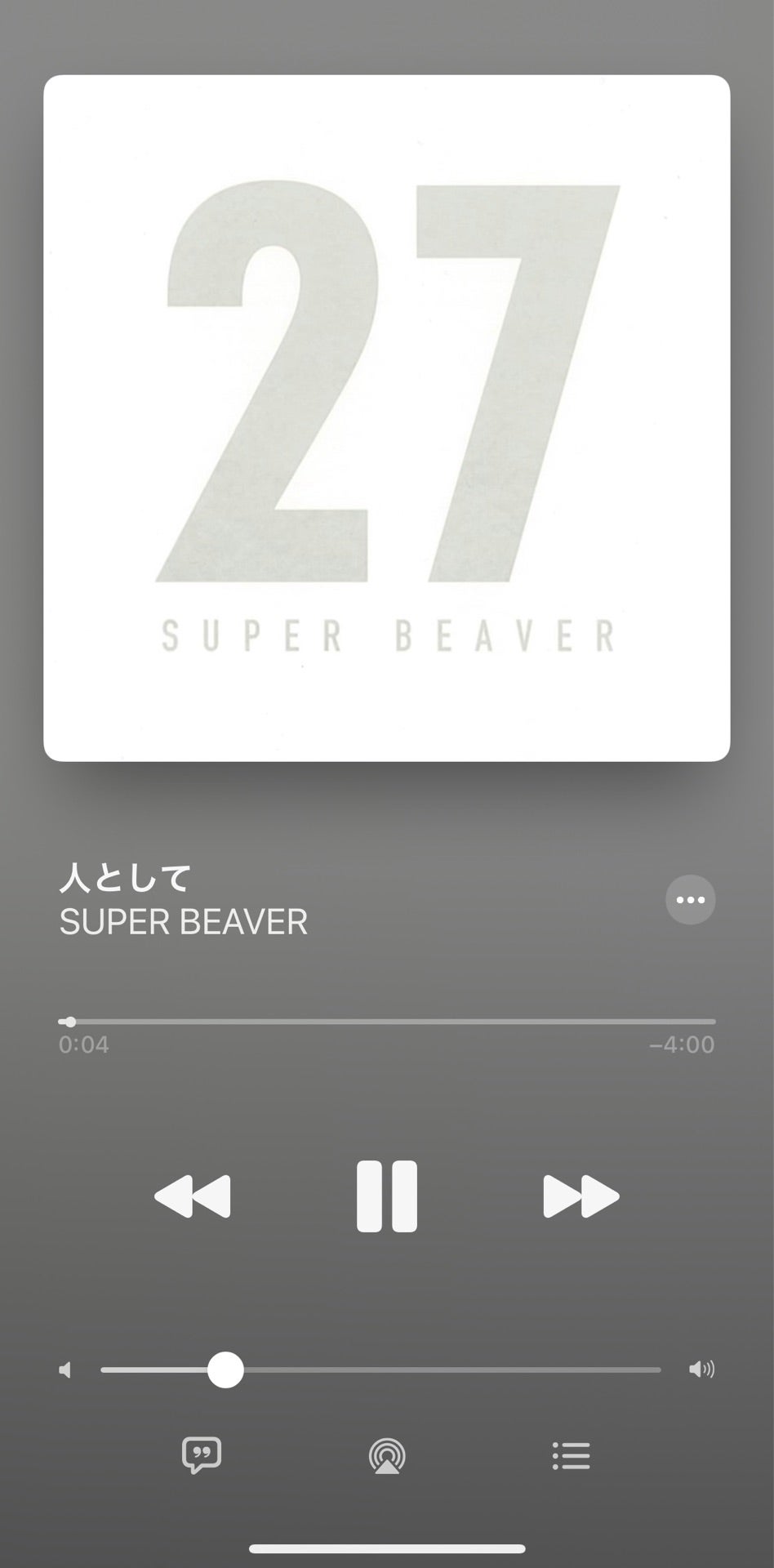Screen dimensions: 774x1568
Task: Tap the playback progress bar
Action: coord(387,1021)
